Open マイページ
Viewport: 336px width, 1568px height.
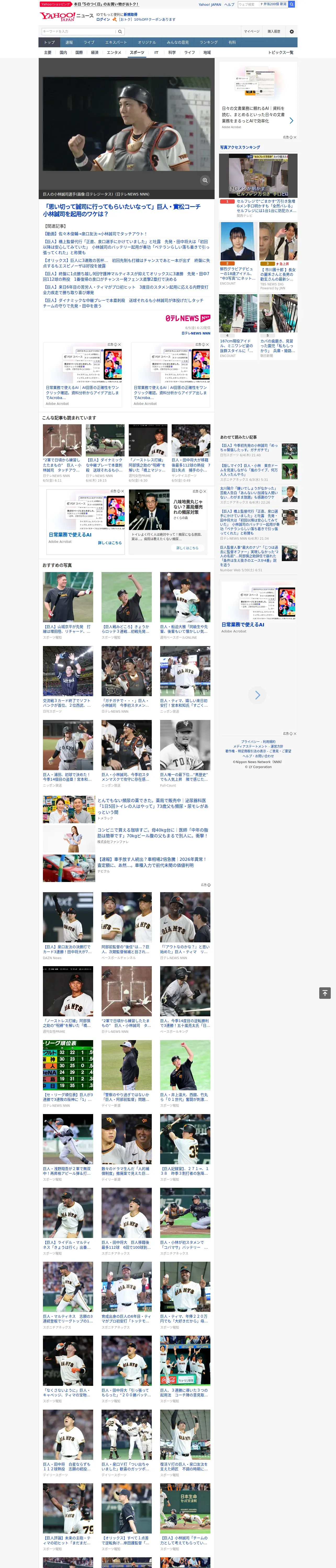[x=251, y=31]
